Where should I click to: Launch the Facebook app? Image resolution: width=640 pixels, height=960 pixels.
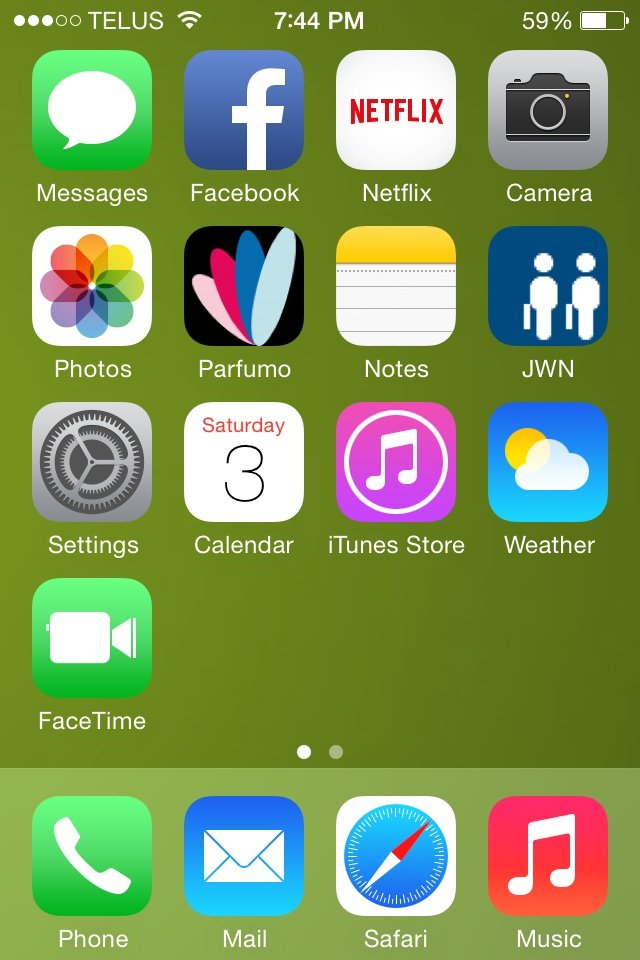[244, 110]
